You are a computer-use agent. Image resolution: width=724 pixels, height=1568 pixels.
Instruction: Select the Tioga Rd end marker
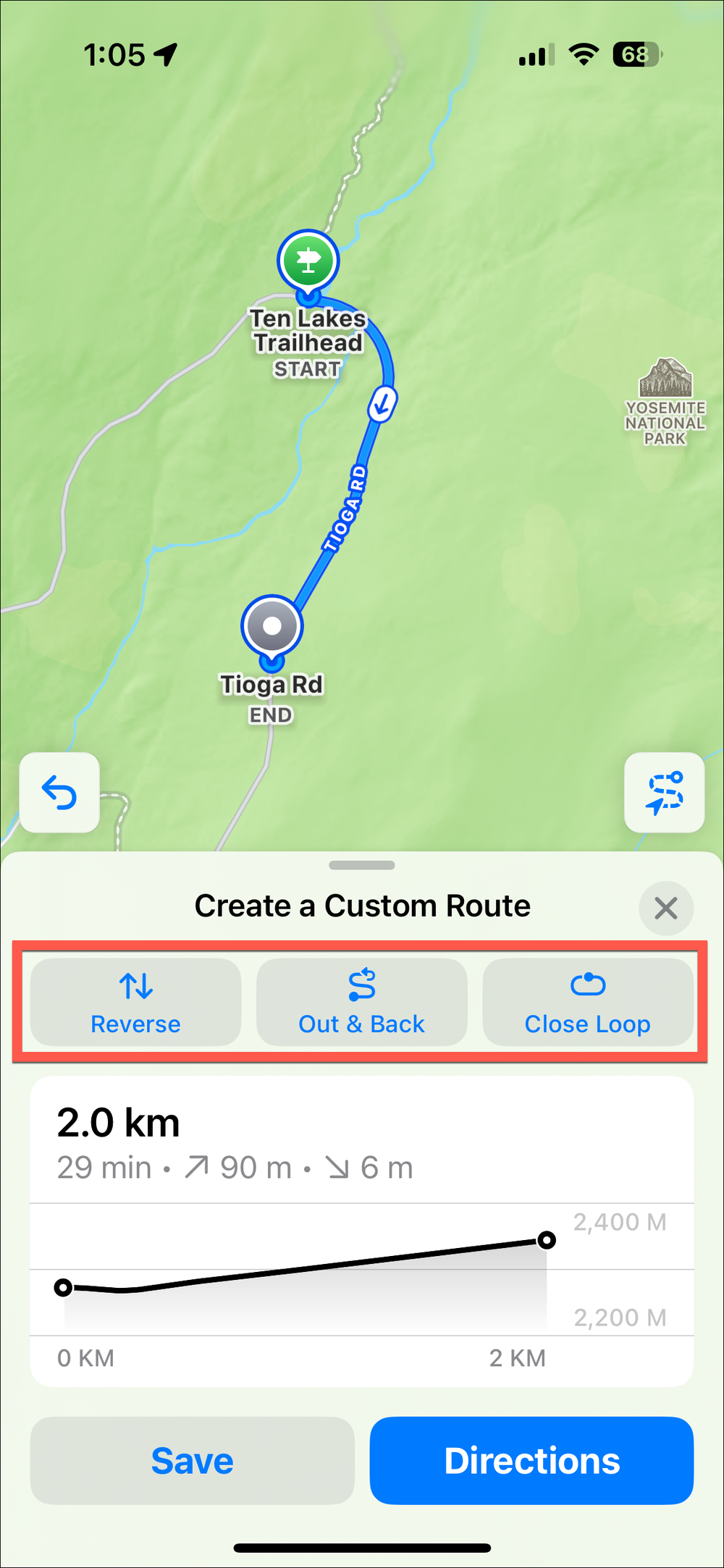pos(271,626)
